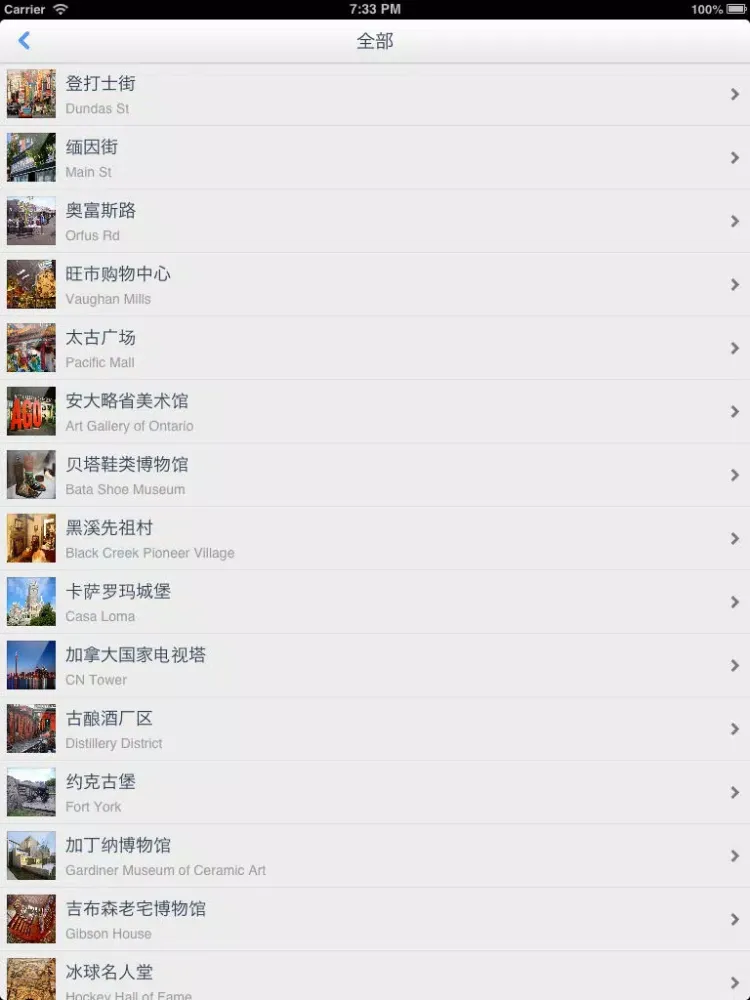View the Fort York row
The width and height of the screenshot is (750, 1000).
click(375, 793)
